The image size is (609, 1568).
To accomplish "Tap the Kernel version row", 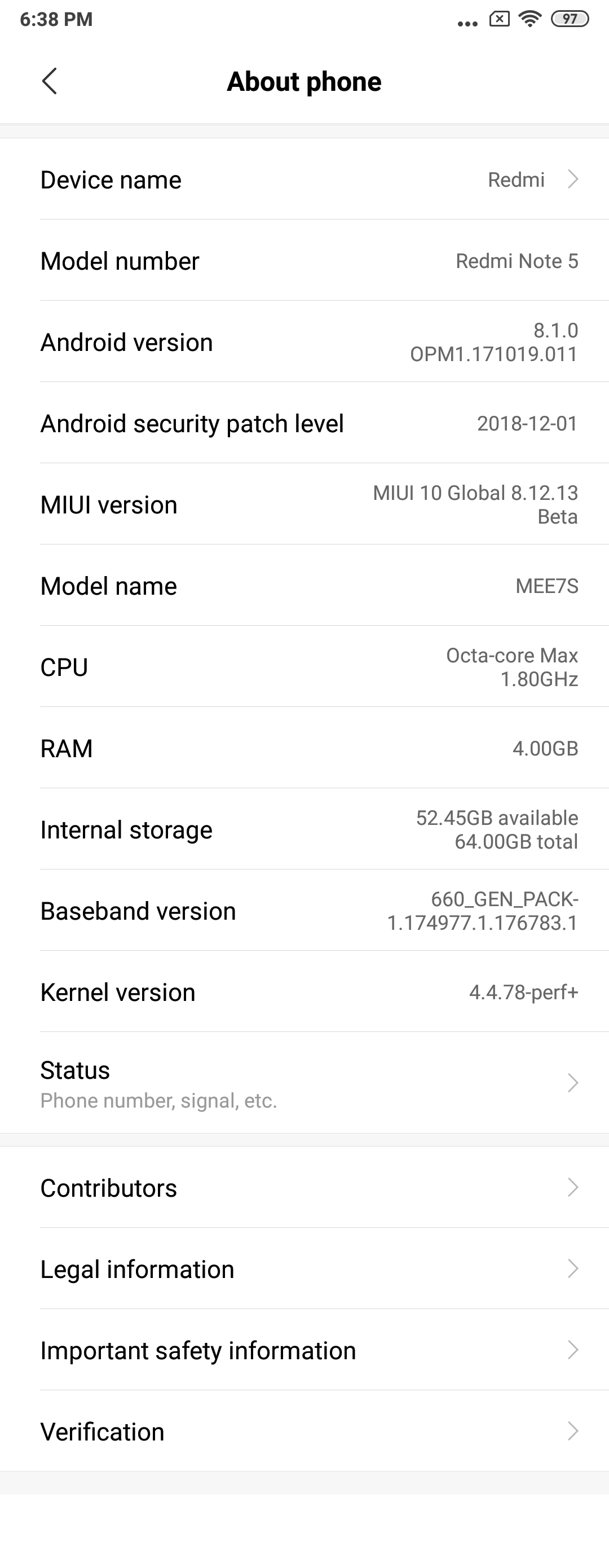I will pyautogui.click(x=304, y=992).
